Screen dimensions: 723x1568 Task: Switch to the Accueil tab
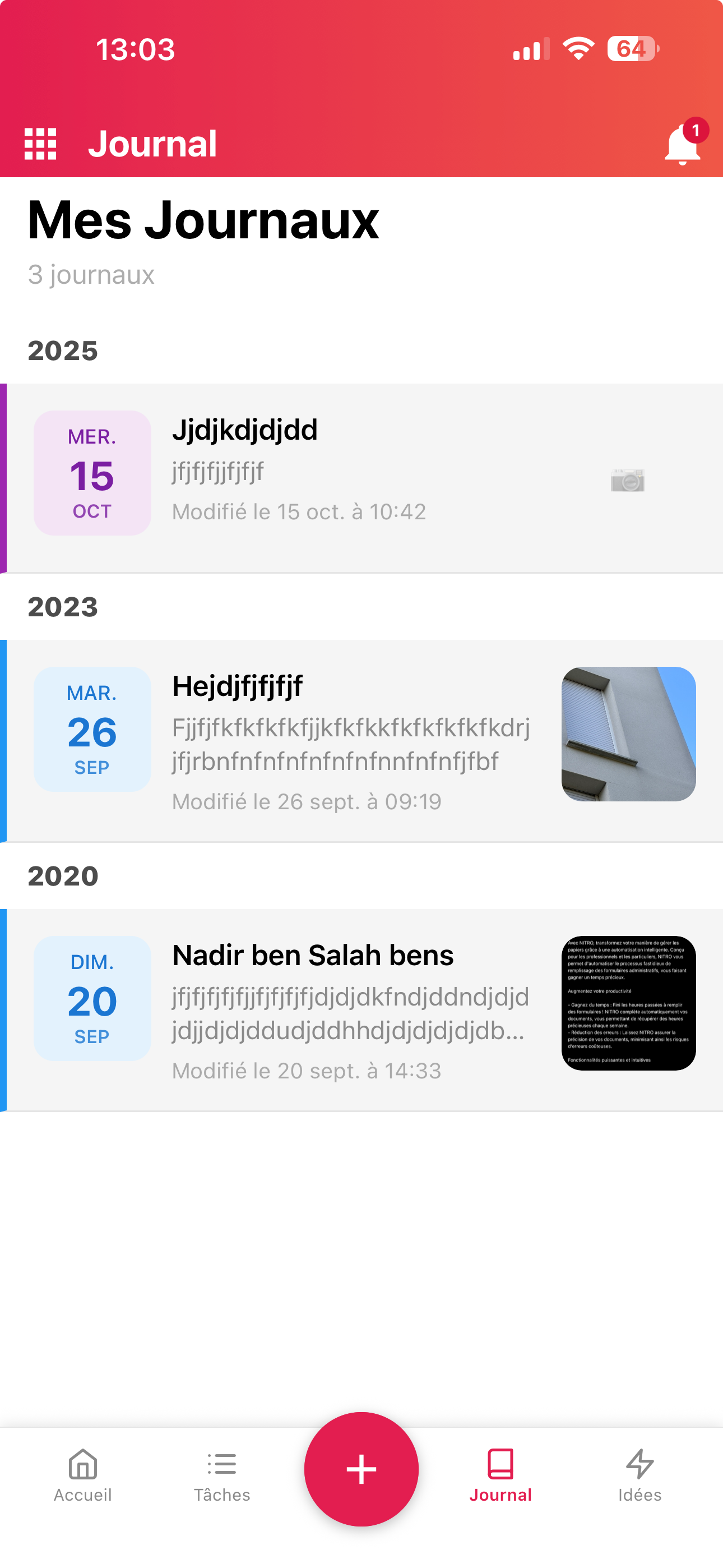83,1475
